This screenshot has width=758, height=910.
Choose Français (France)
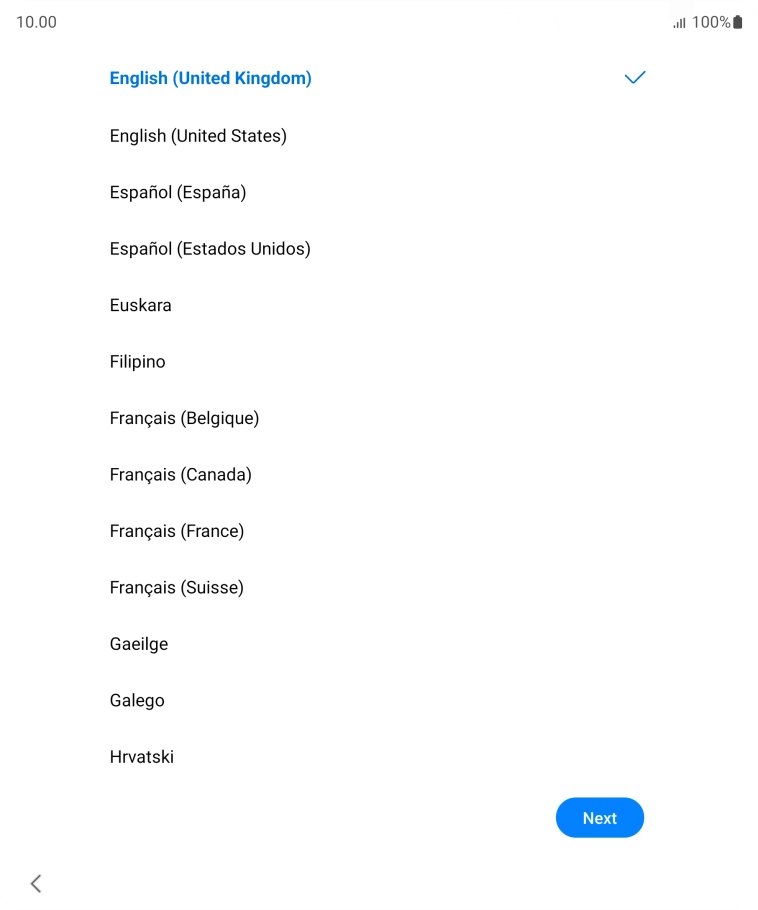click(x=177, y=531)
